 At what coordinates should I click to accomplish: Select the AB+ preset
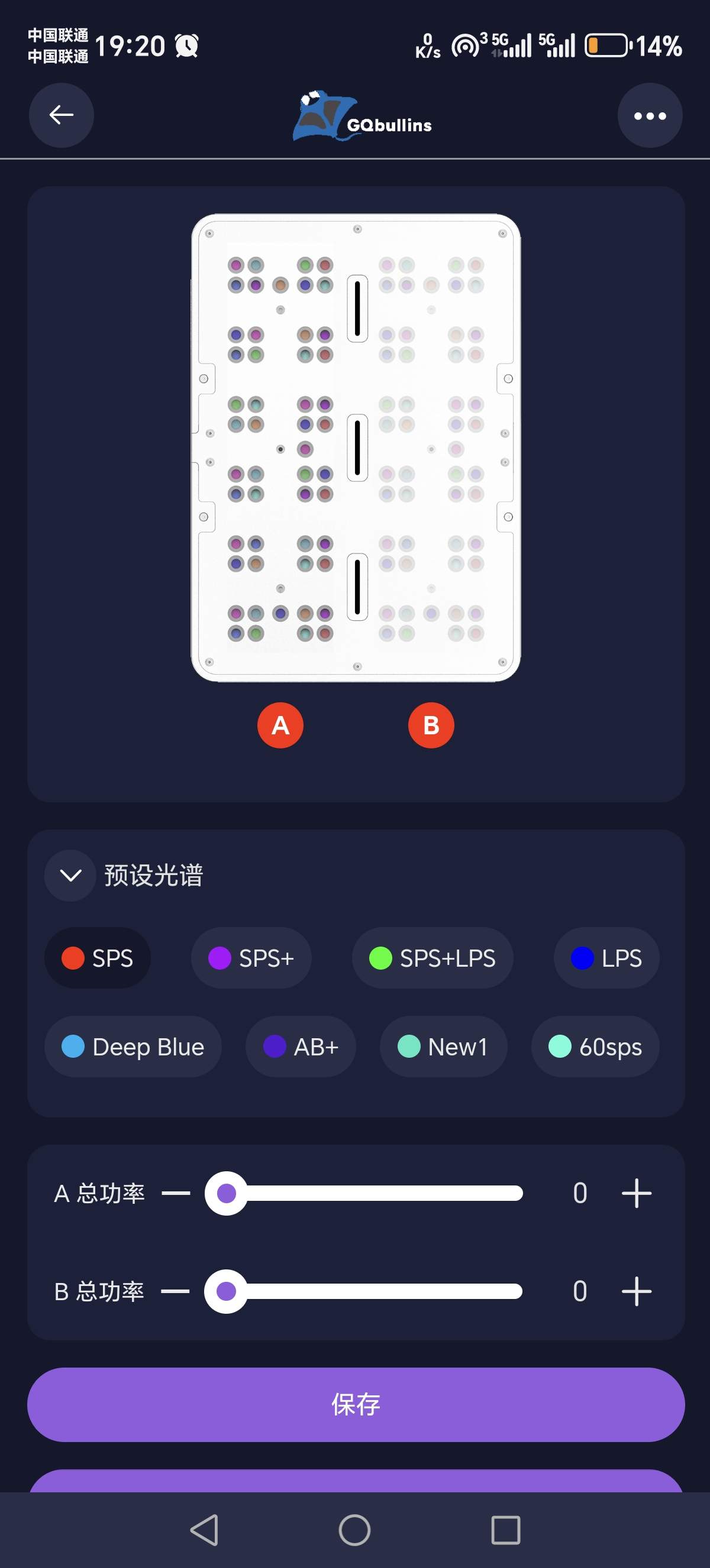tap(301, 1047)
